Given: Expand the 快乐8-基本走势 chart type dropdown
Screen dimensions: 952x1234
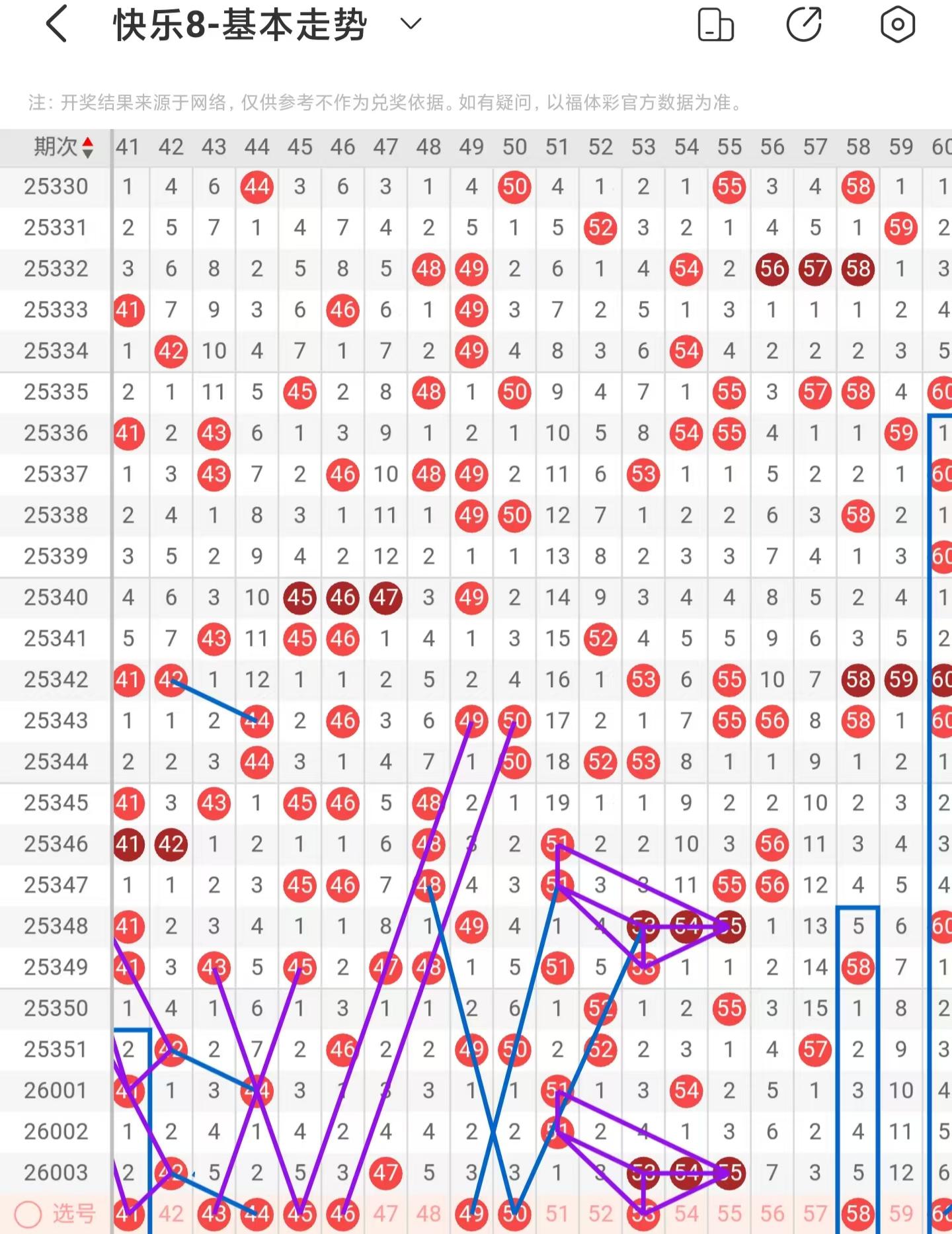Looking at the screenshot, I should click(411, 24).
